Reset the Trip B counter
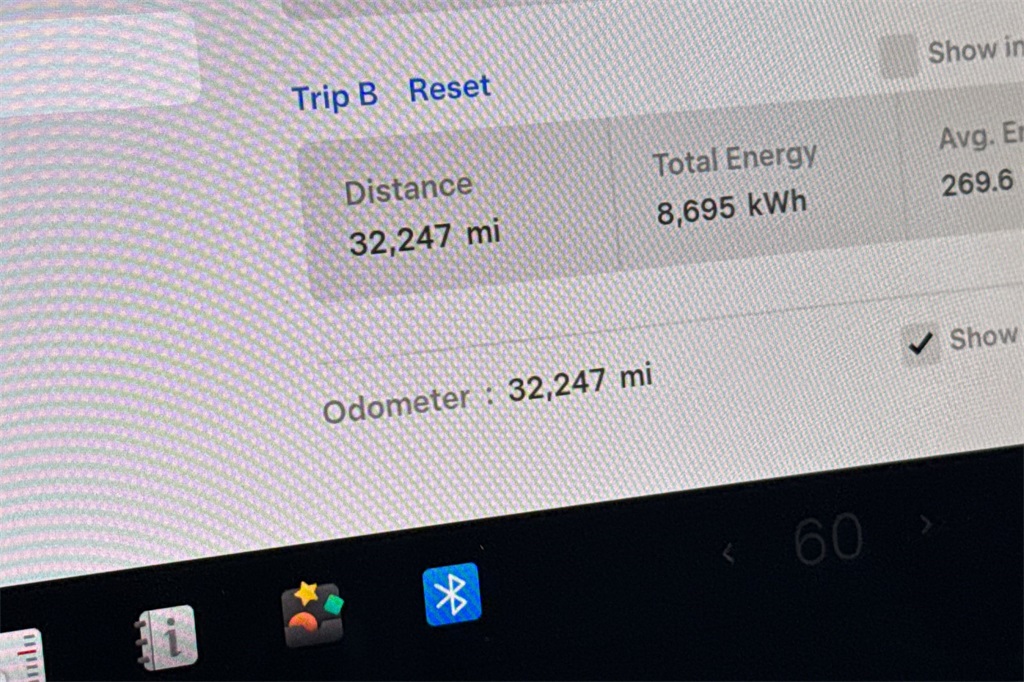This screenshot has width=1024, height=682. 449,89
